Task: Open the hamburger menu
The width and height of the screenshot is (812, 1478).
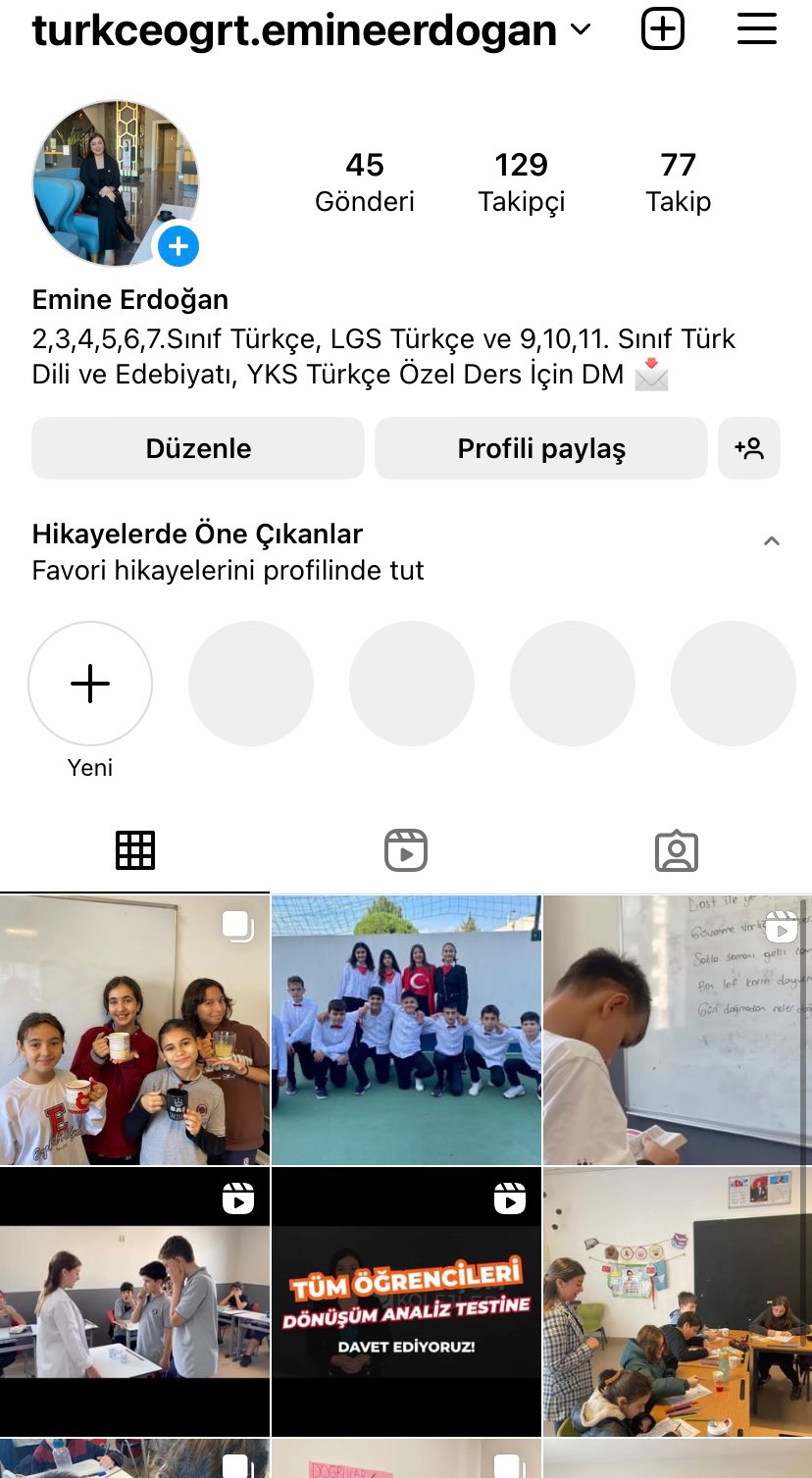Action: click(756, 29)
